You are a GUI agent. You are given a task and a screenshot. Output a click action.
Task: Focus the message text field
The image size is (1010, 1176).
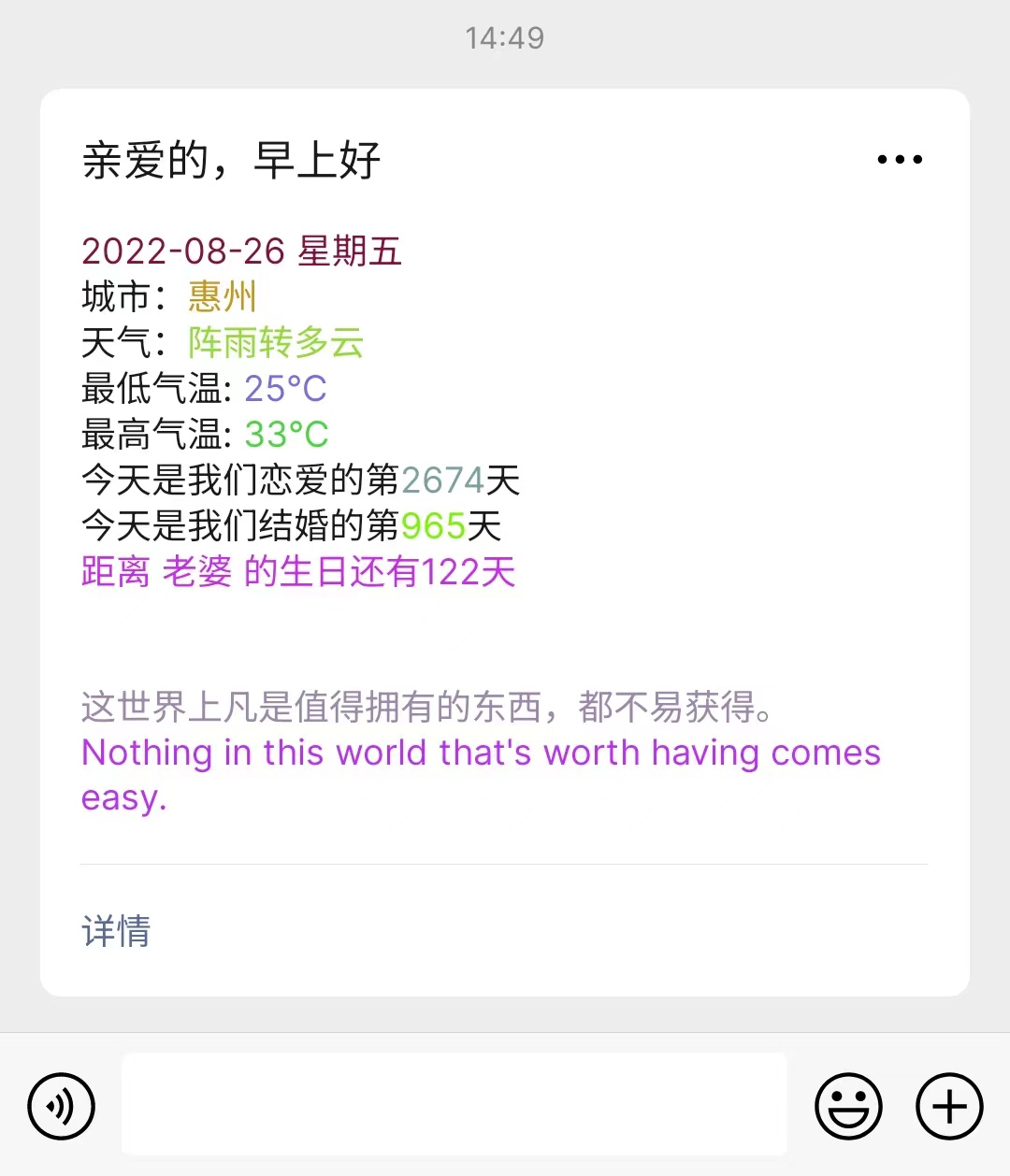pyautogui.click(x=454, y=1105)
